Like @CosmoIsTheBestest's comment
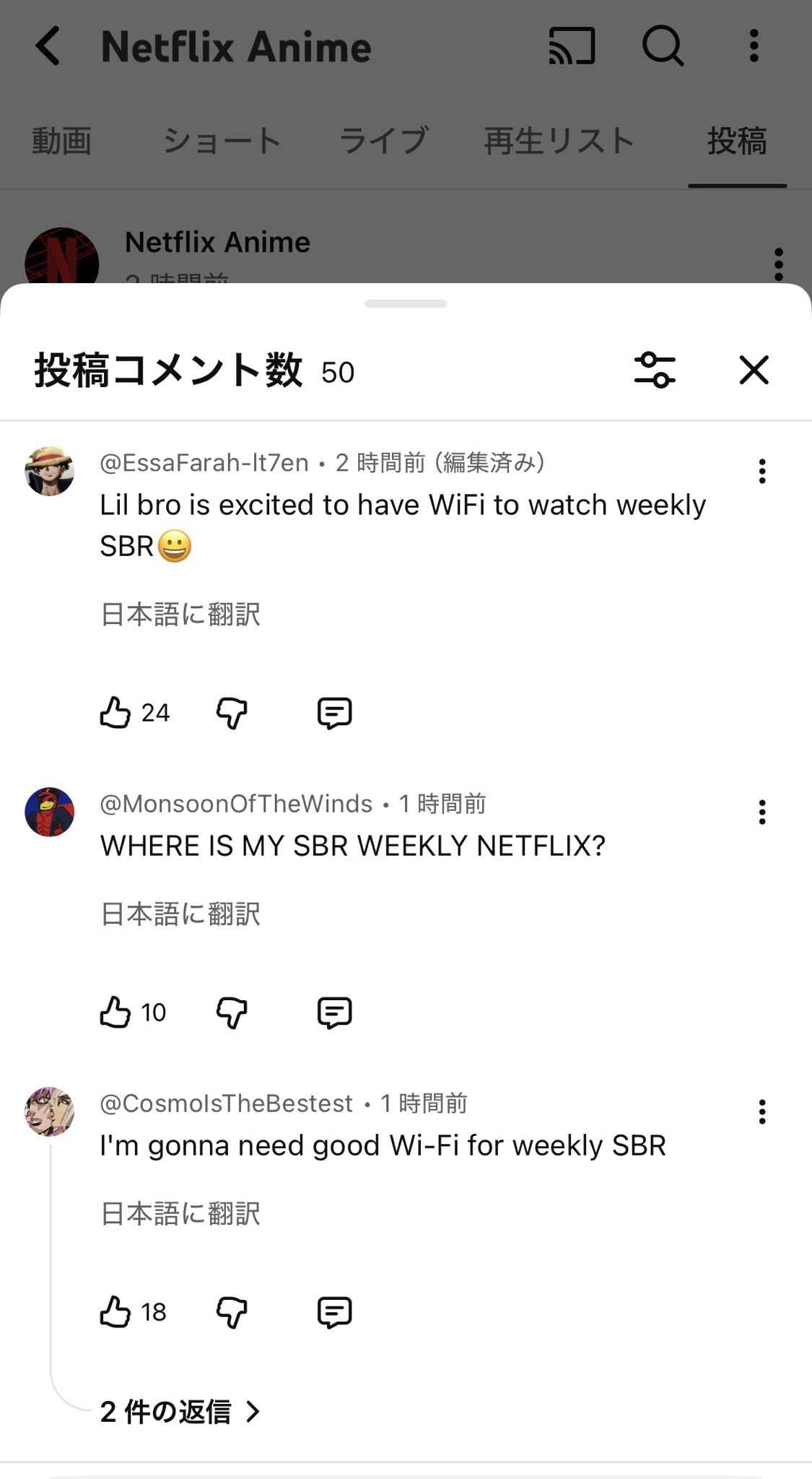 (115, 1312)
